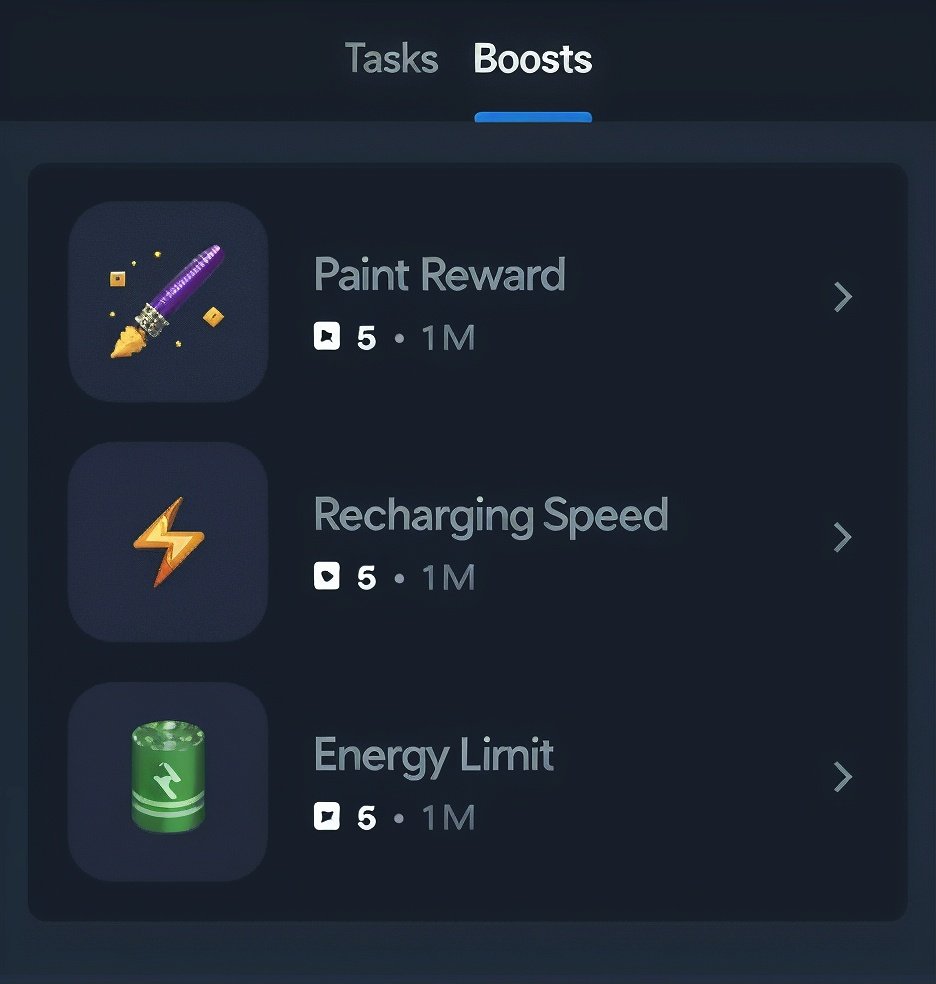This screenshot has height=984, width=936.
Task: Click the 5 cost value under Recharging Speed
Action: (x=365, y=577)
